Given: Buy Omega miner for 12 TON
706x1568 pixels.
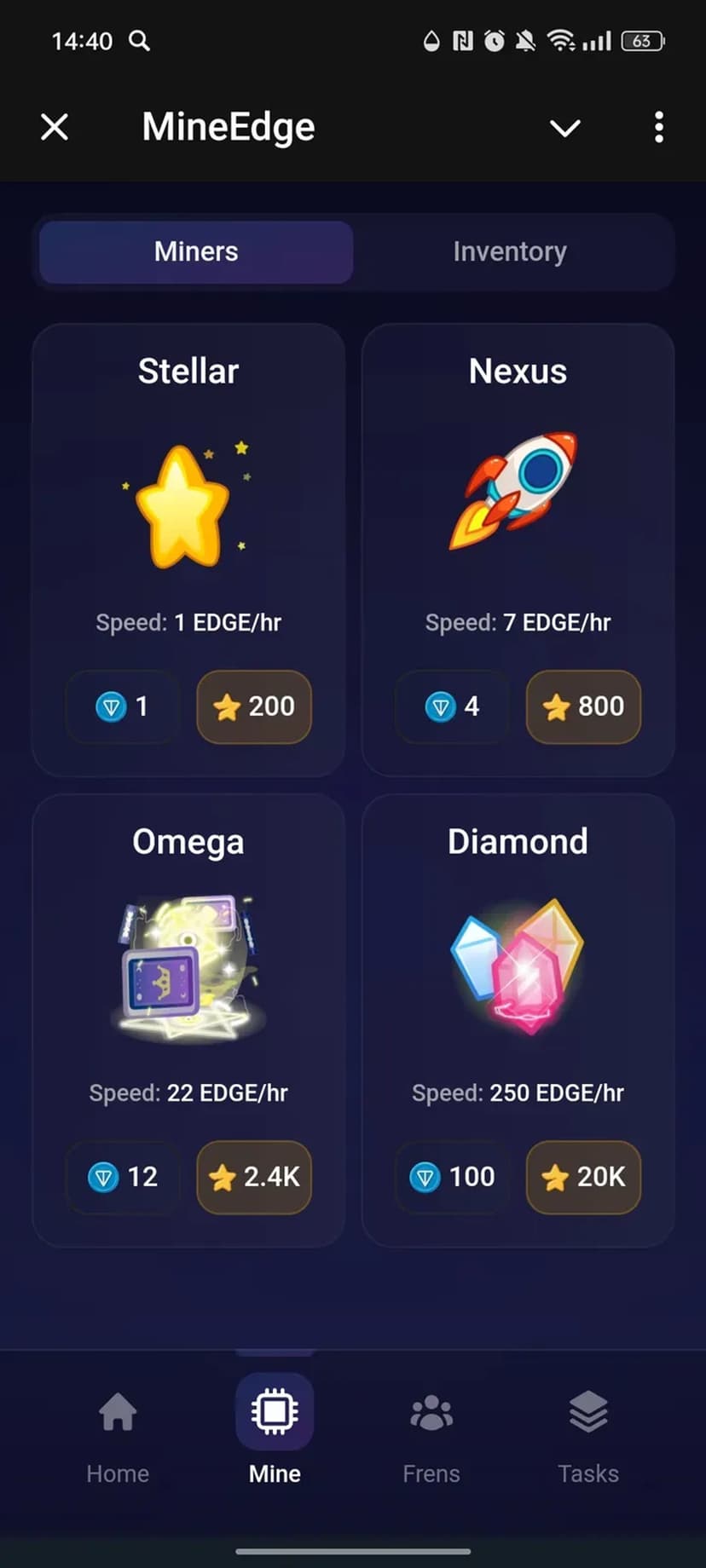Looking at the screenshot, I should [123, 1177].
